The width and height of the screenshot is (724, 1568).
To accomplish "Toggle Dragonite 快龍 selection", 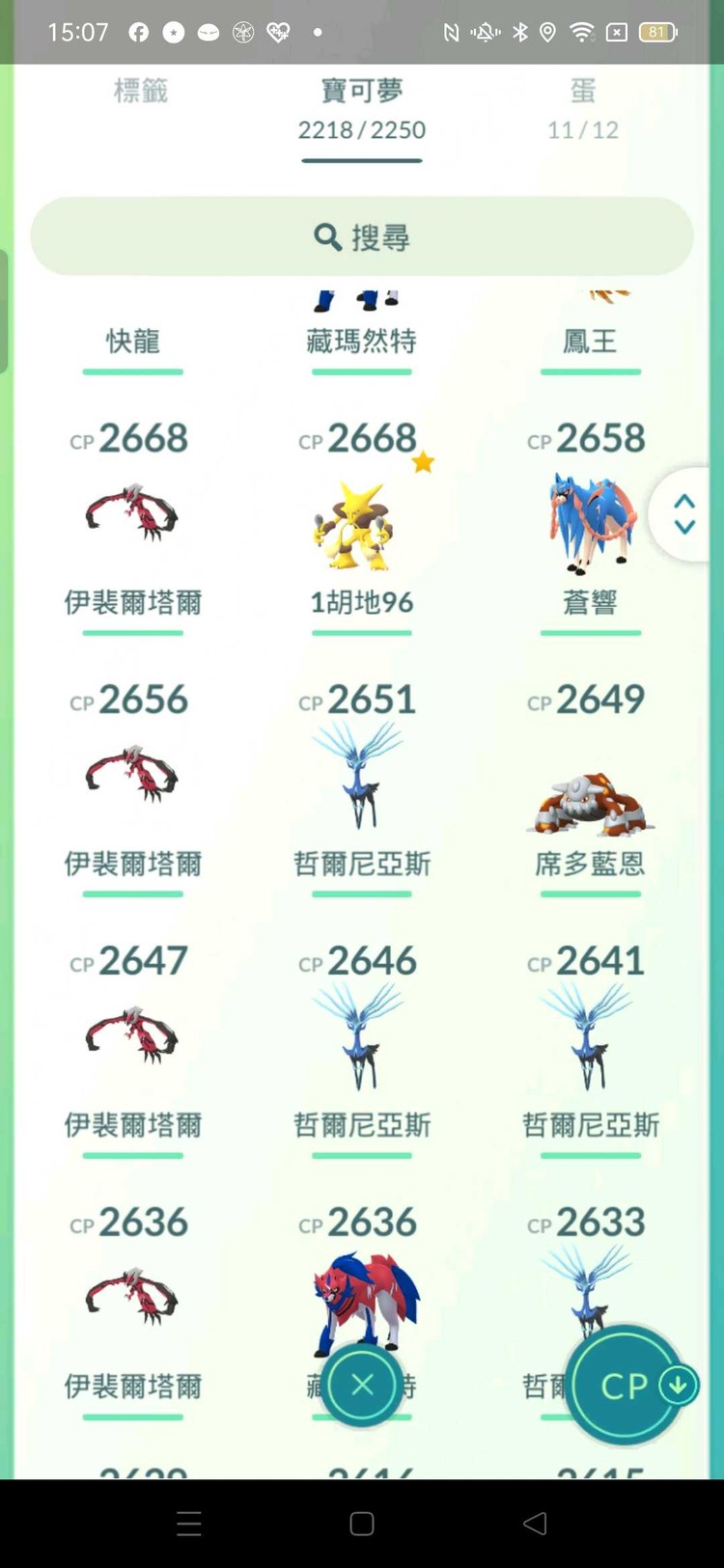I will click(x=132, y=328).
